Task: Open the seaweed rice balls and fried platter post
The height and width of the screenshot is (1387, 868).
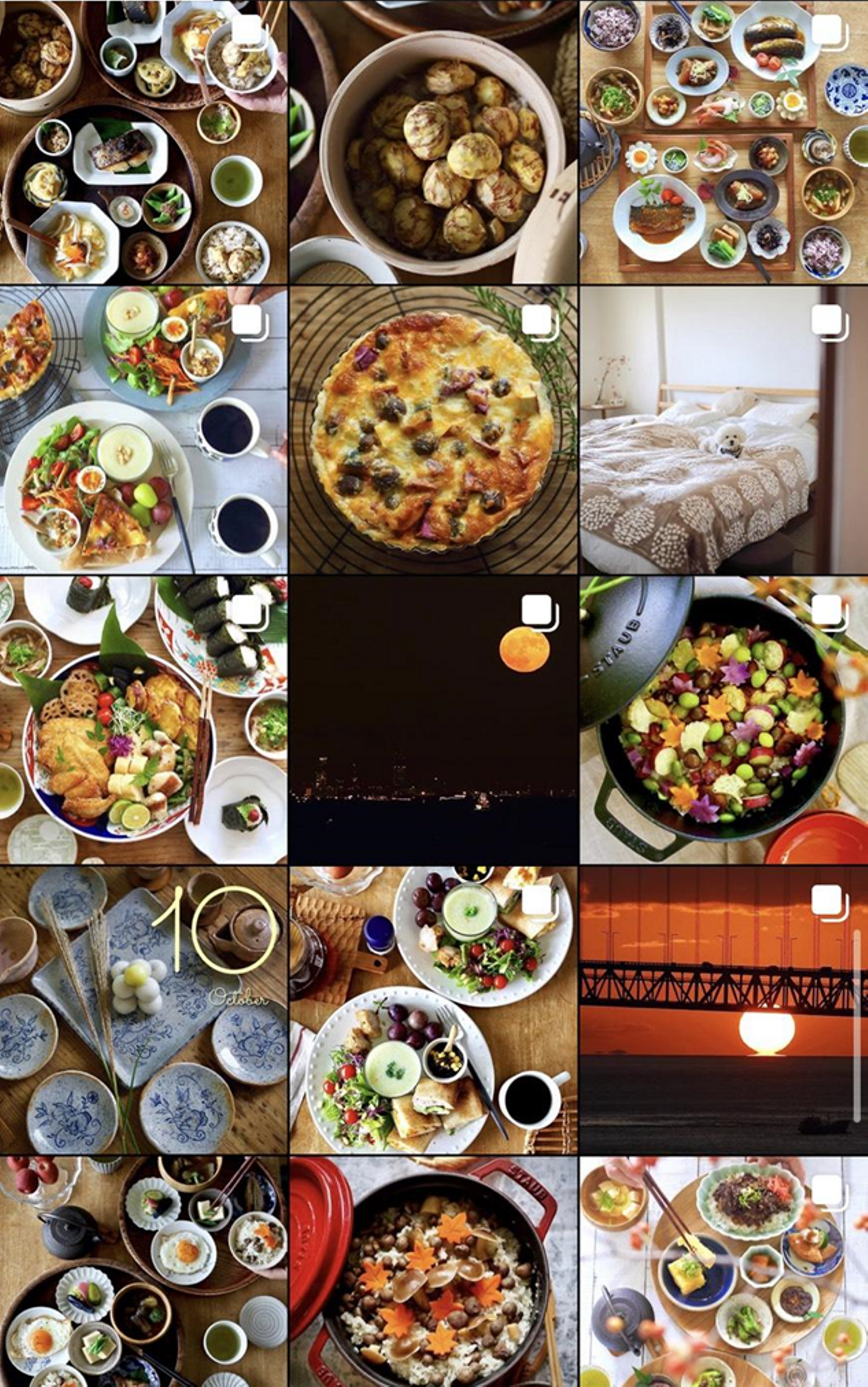Action: [x=143, y=720]
